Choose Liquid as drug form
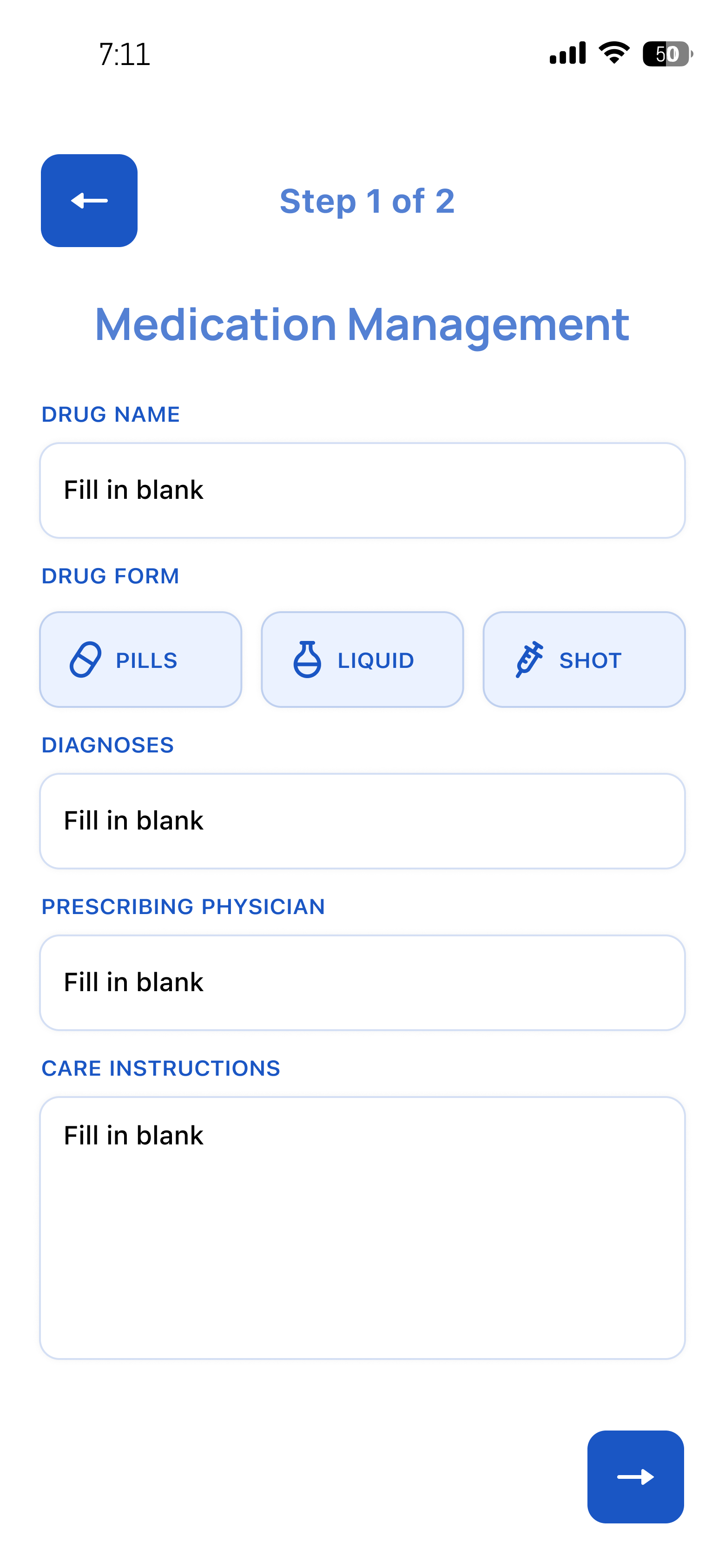725x1568 pixels. point(362,659)
